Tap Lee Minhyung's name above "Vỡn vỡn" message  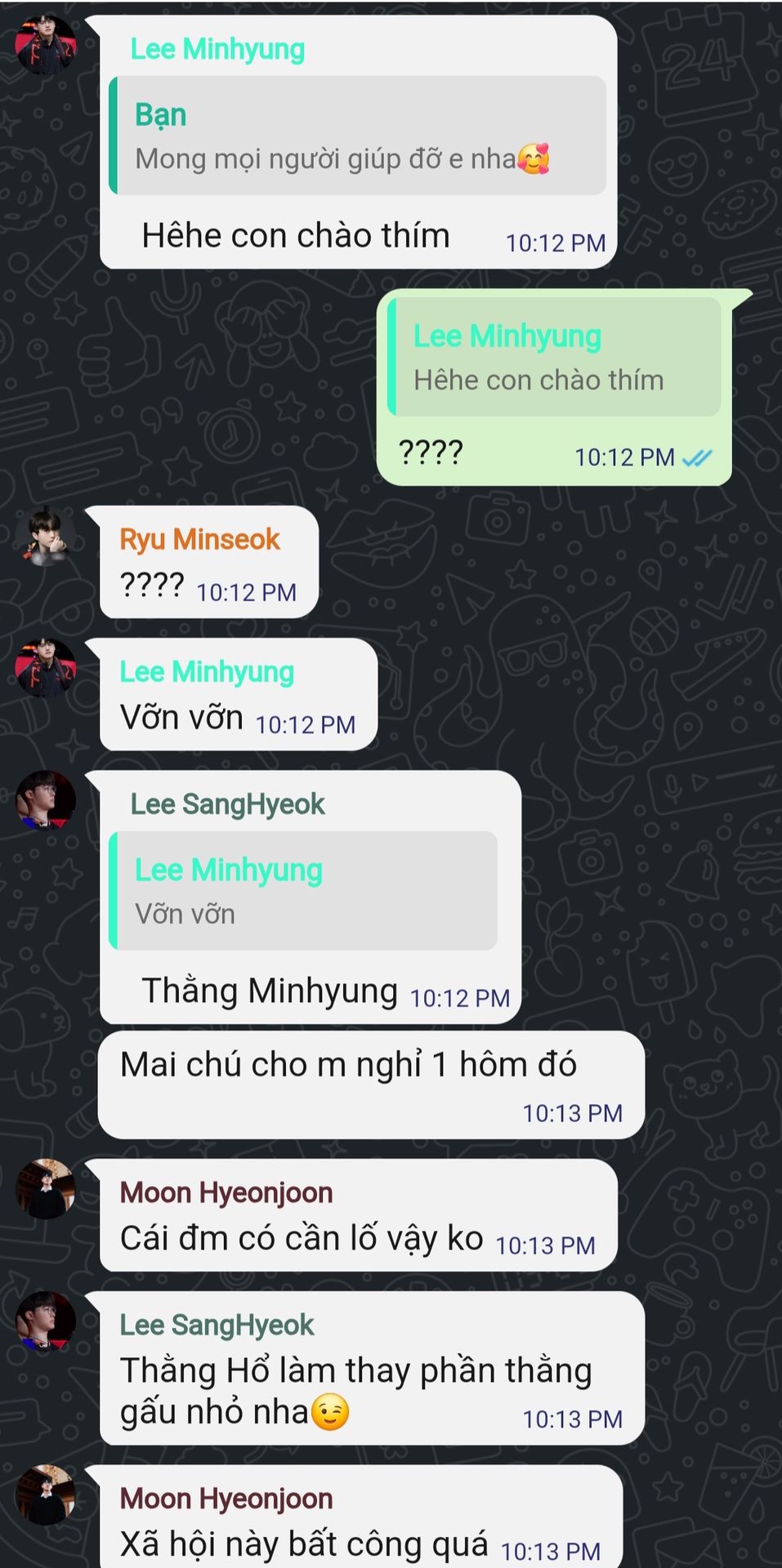(x=207, y=671)
